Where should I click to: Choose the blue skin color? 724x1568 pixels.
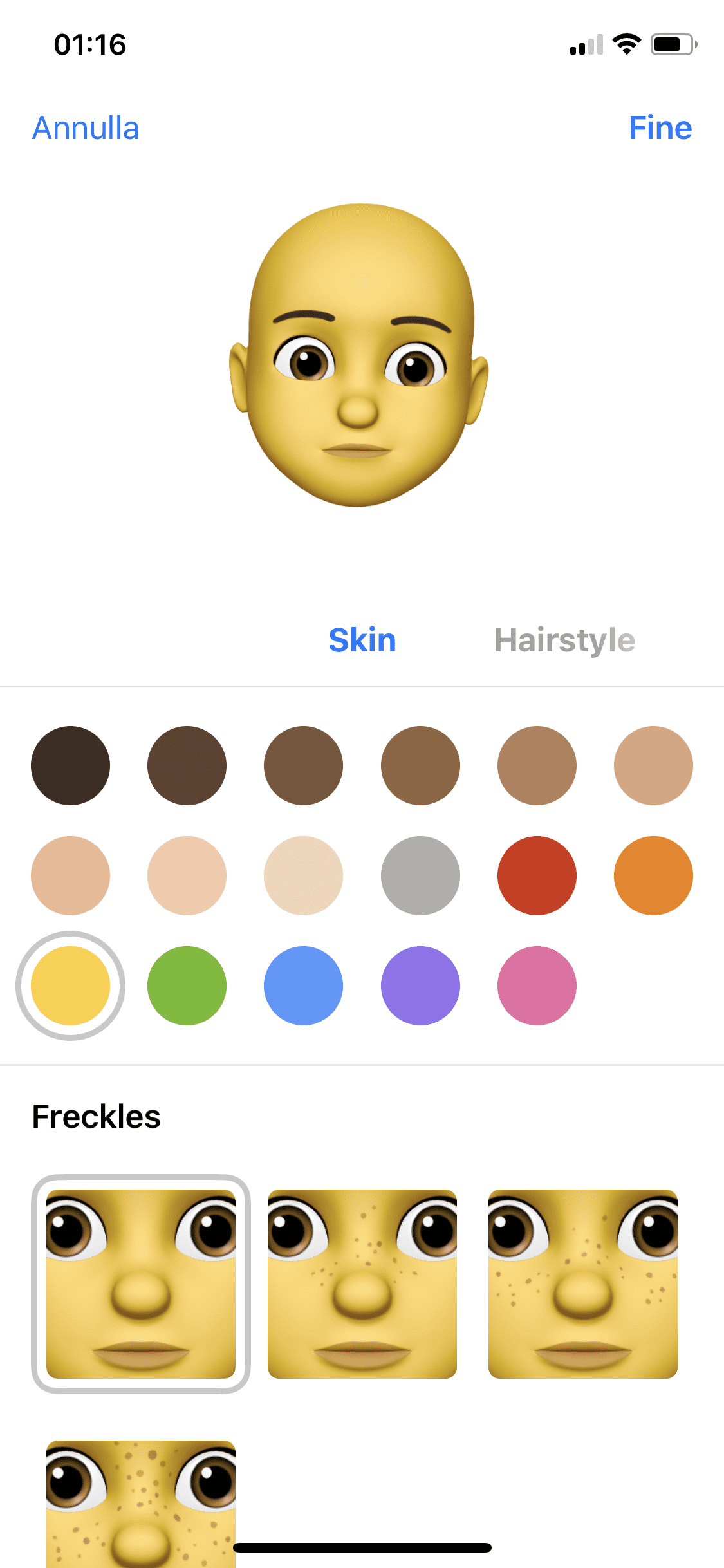click(304, 985)
